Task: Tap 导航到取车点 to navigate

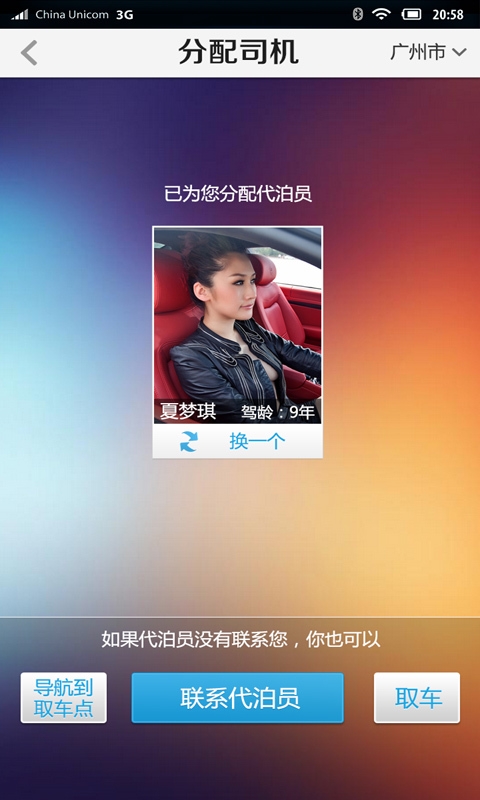Action: pos(64,697)
